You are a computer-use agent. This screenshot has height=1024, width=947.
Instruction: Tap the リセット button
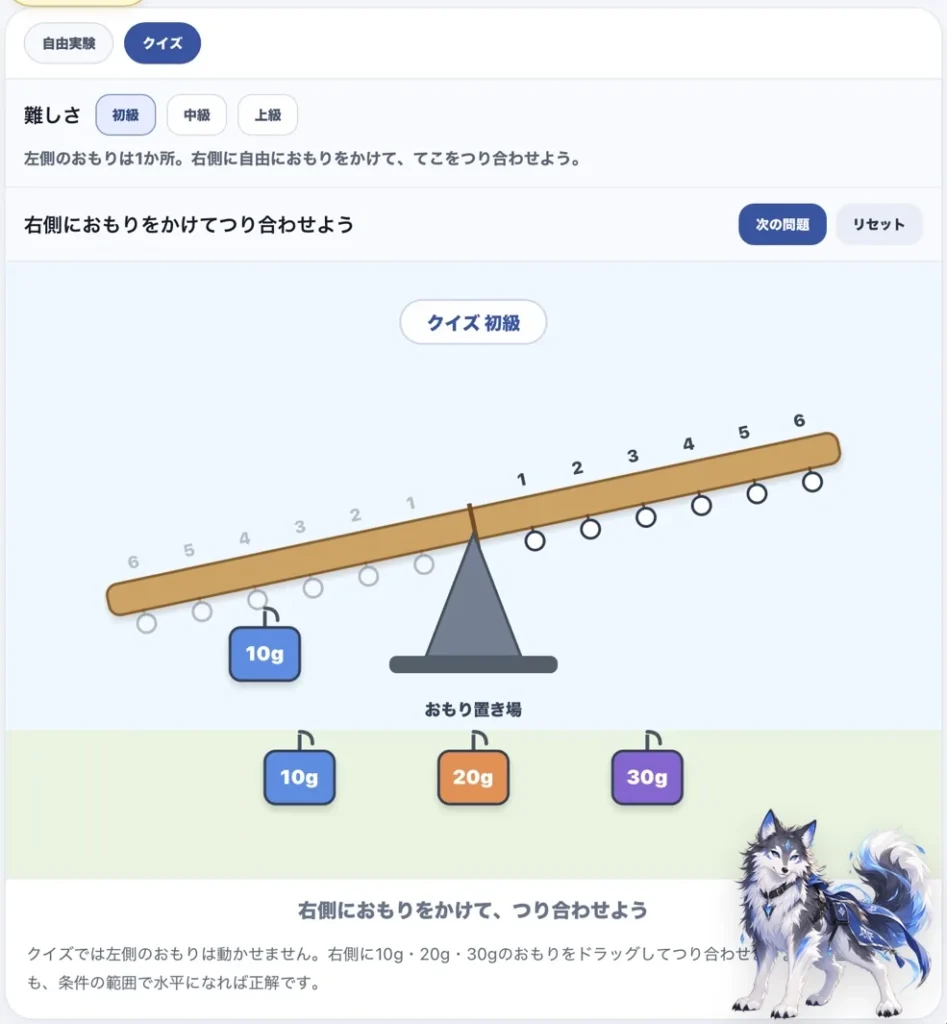click(879, 224)
